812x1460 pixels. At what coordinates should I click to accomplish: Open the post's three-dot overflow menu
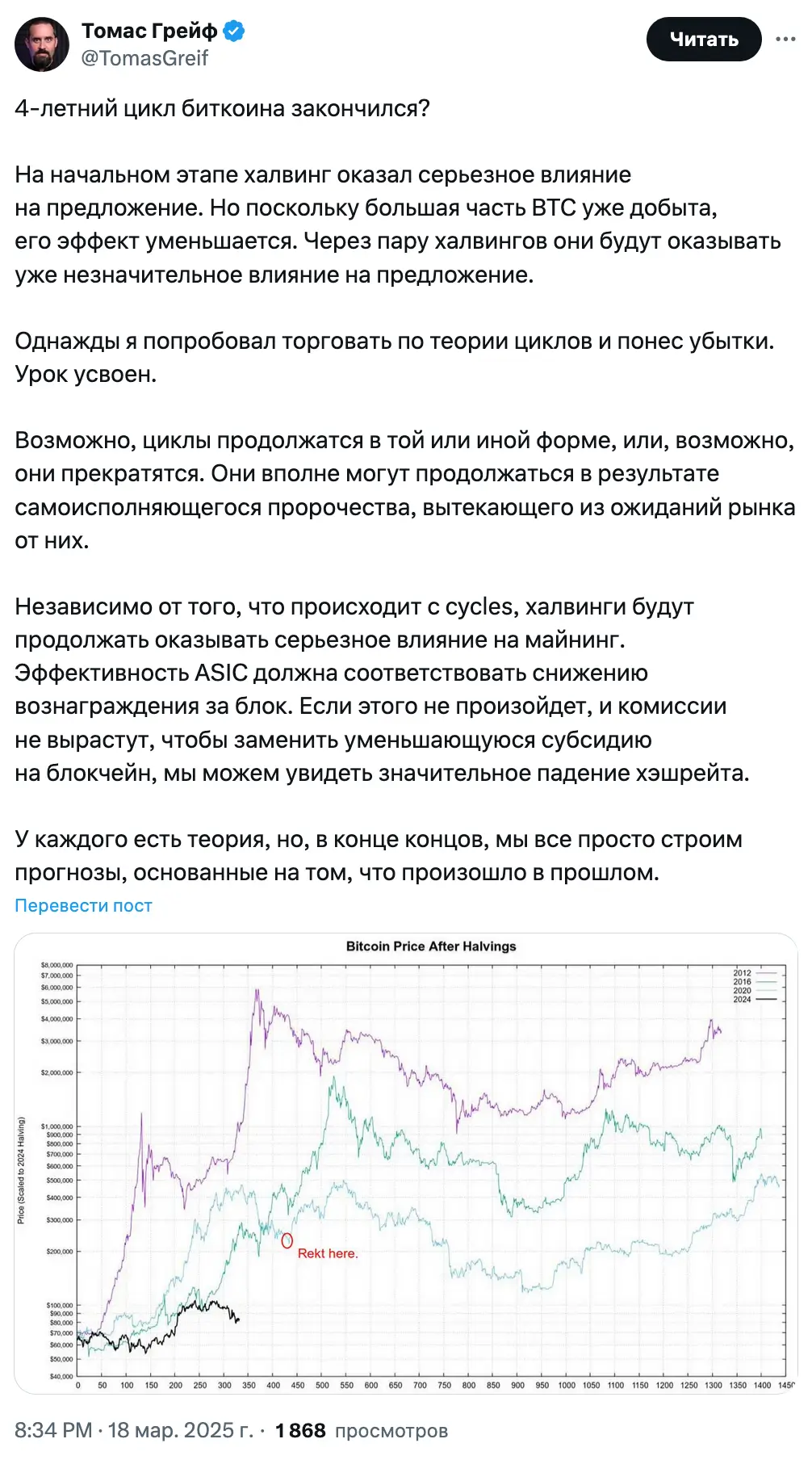click(x=785, y=39)
